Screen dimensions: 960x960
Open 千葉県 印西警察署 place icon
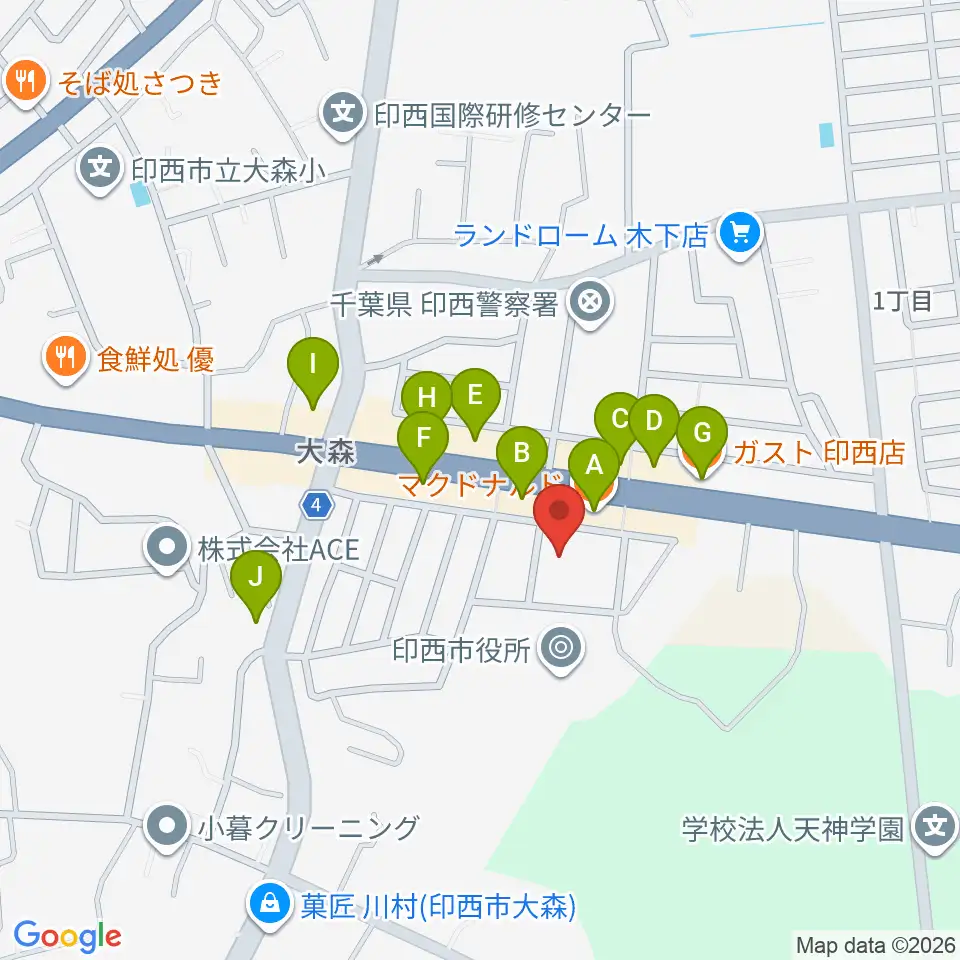click(x=590, y=304)
